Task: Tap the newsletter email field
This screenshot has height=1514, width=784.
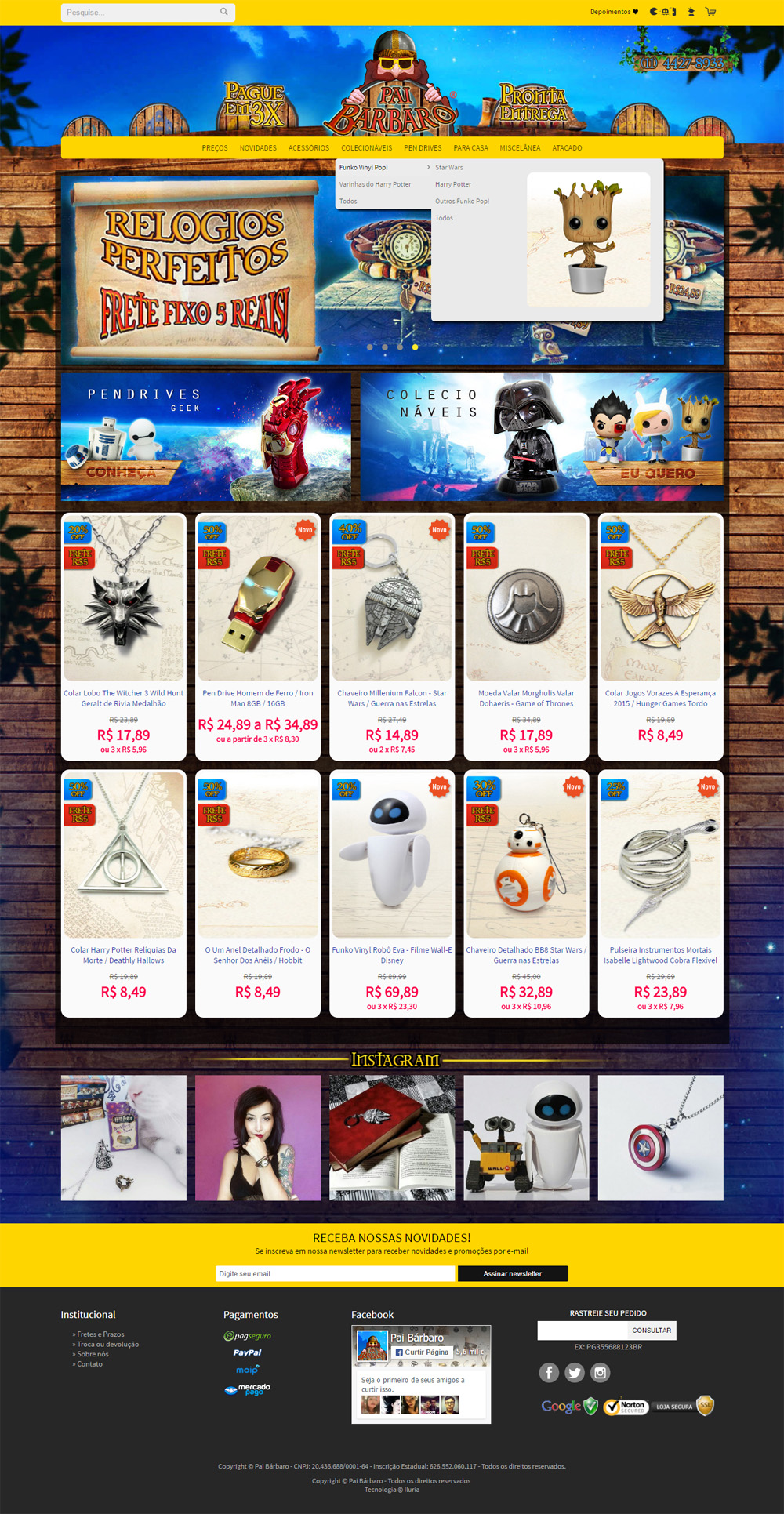Action: [335, 1273]
